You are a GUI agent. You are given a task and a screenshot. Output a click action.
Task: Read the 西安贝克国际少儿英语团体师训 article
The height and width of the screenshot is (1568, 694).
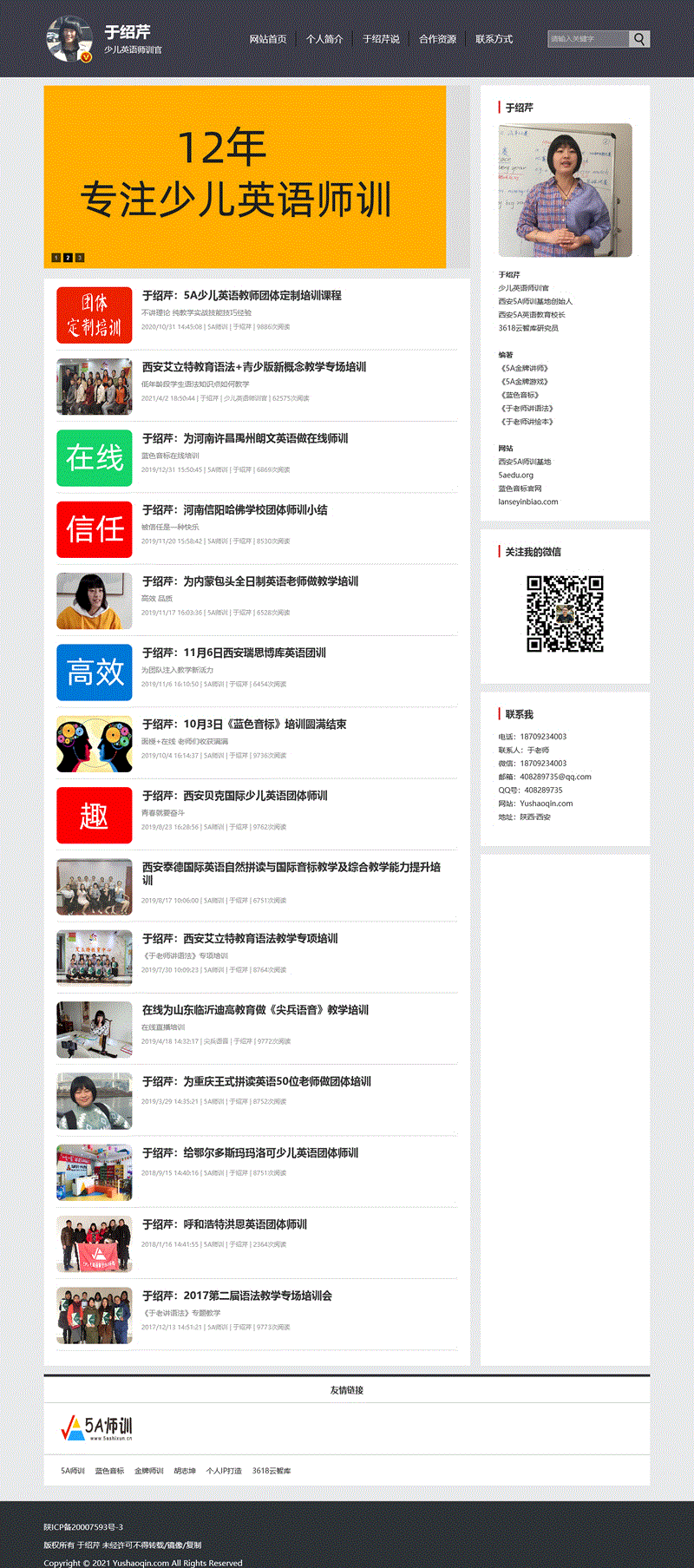[x=235, y=796]
